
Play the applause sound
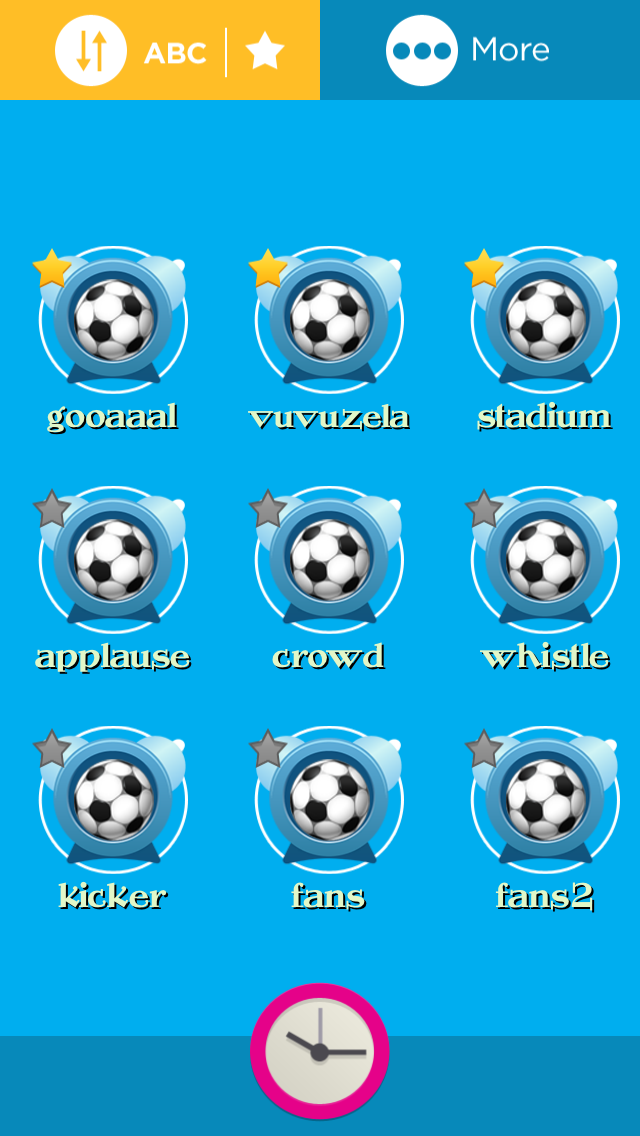pos(114,560)
